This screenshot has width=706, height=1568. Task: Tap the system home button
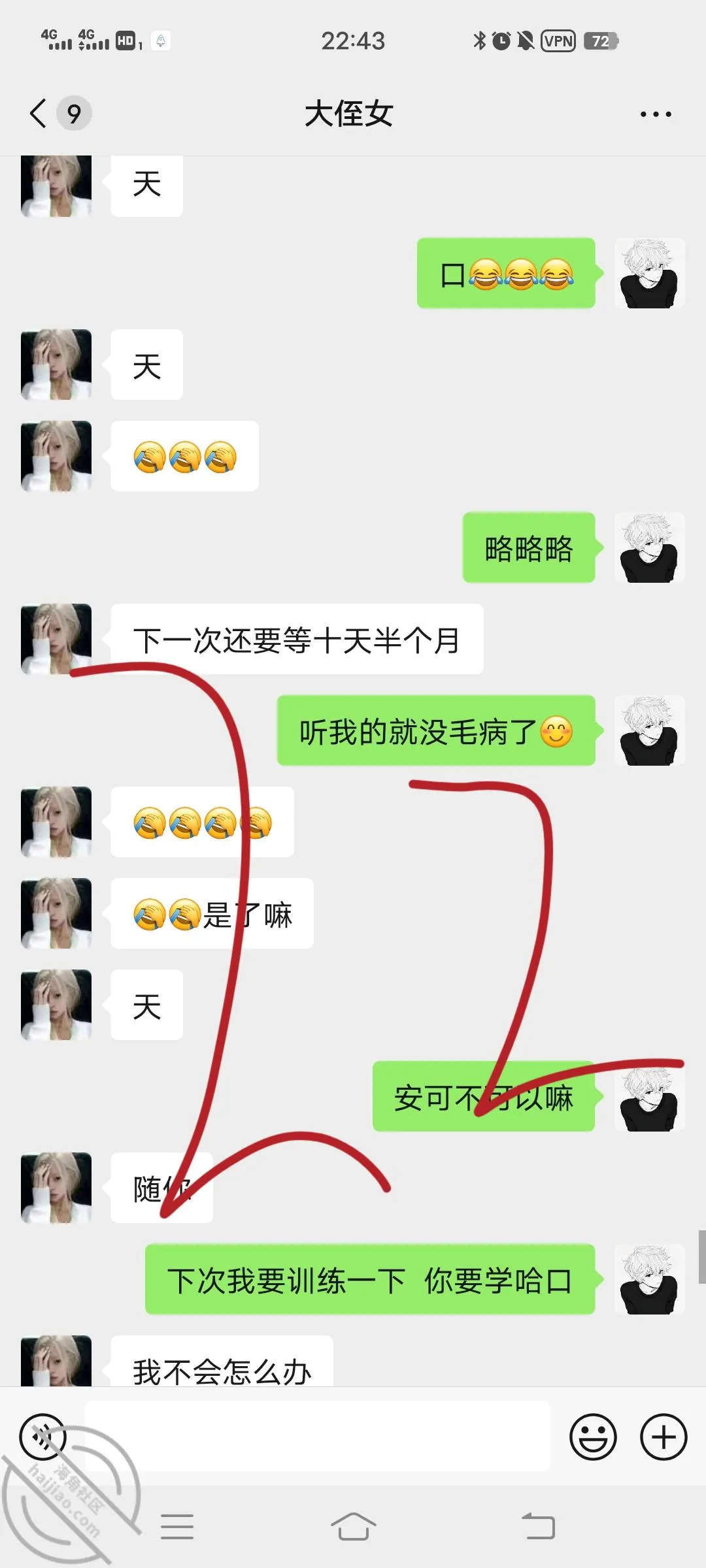[x=353, y=1527]
